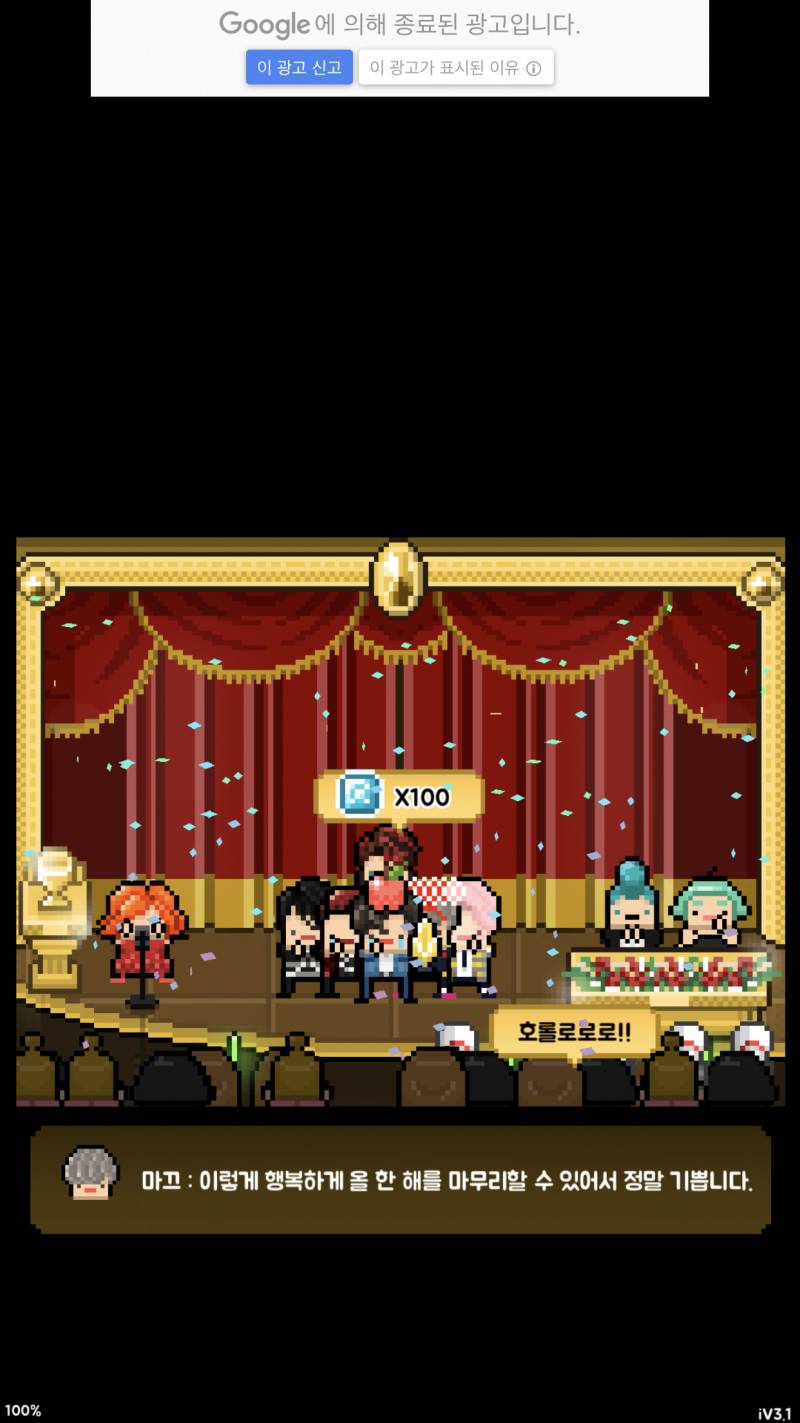Tap 마끄's dialogue box to continue
The image size is (800, 1423).
pos(400,1180)
